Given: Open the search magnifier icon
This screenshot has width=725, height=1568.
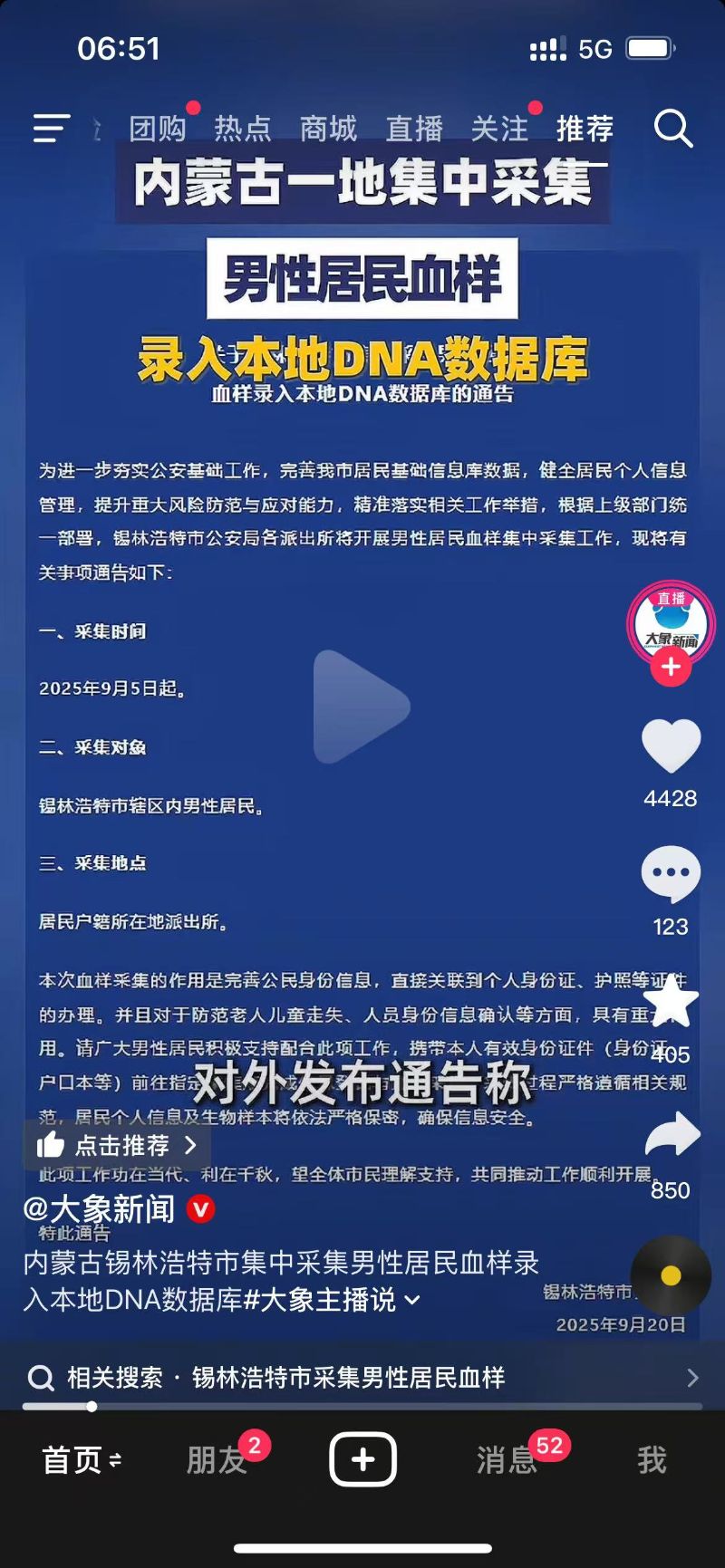Looking at the screenshot, I should coord(672,129).
